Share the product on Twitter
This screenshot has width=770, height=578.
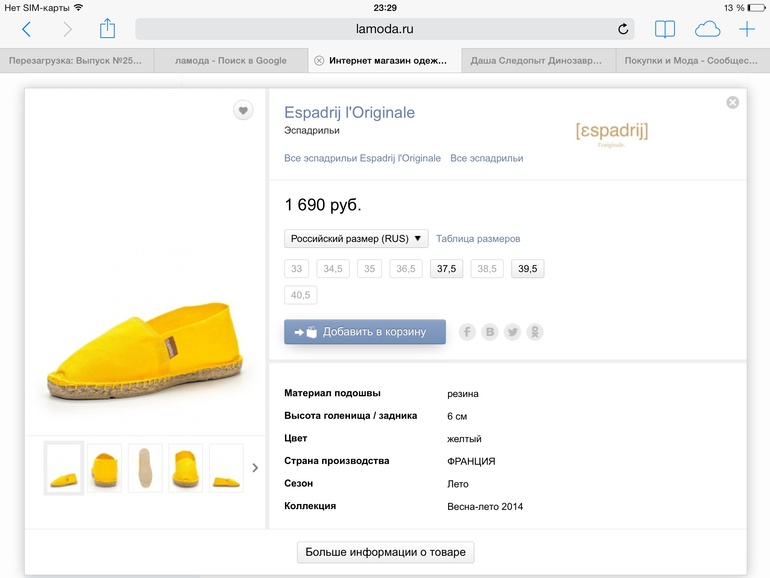[x=513, y=332]
